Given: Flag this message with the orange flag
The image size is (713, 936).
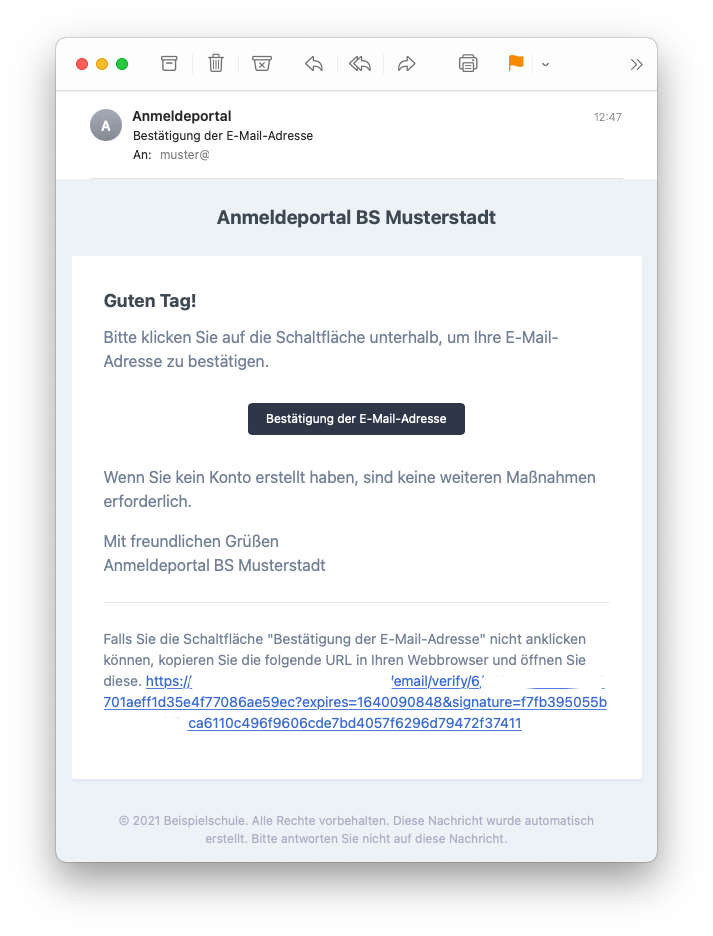Looking at the screenshot, I should tap(516, 64).
